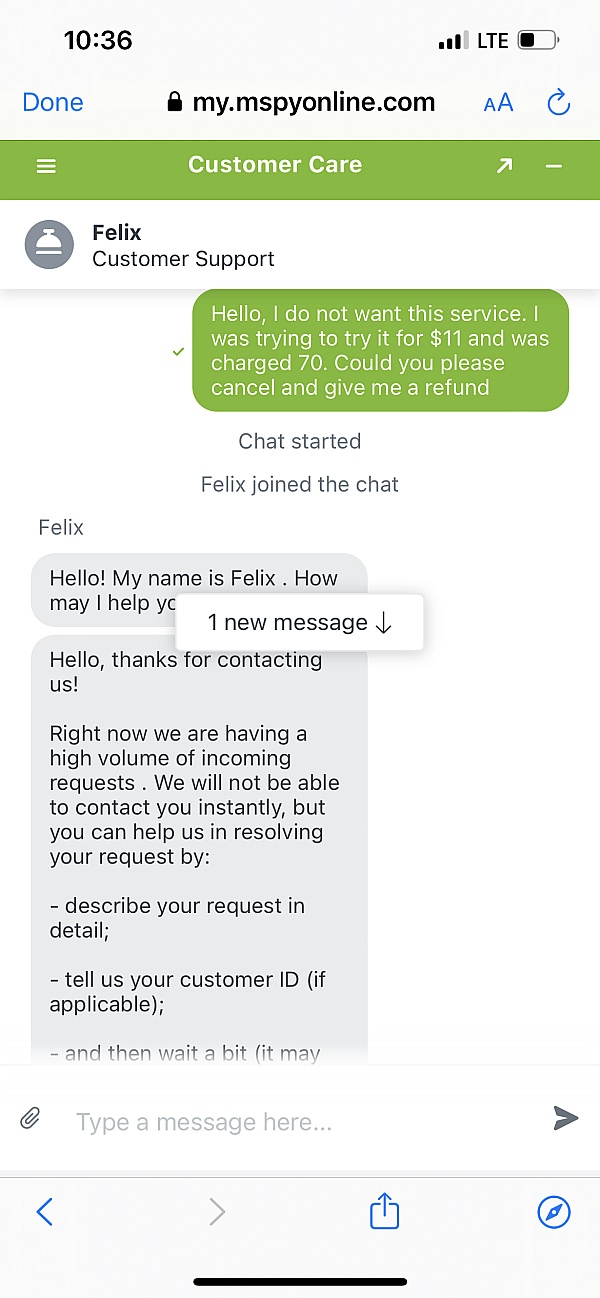This screenshot has height=1298, width=600.
Task: Go back in browser history
Action: tap(44, 1213)
